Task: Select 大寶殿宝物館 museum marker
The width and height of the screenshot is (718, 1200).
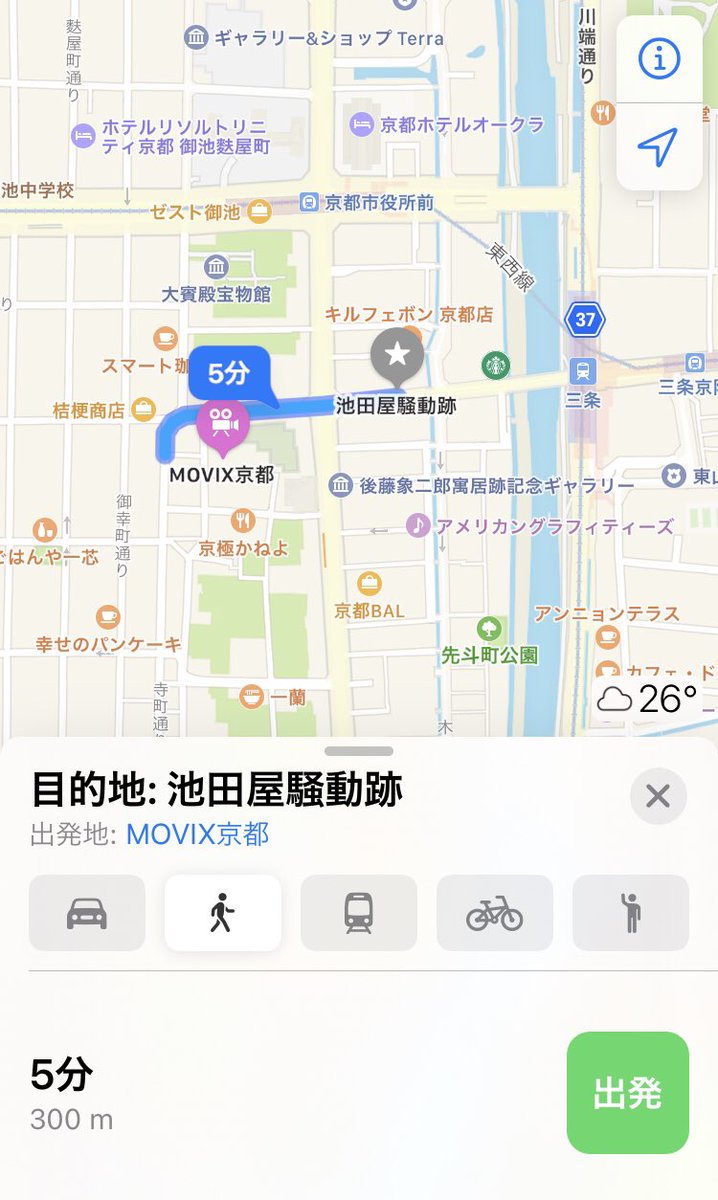Action: pos(215,267)
